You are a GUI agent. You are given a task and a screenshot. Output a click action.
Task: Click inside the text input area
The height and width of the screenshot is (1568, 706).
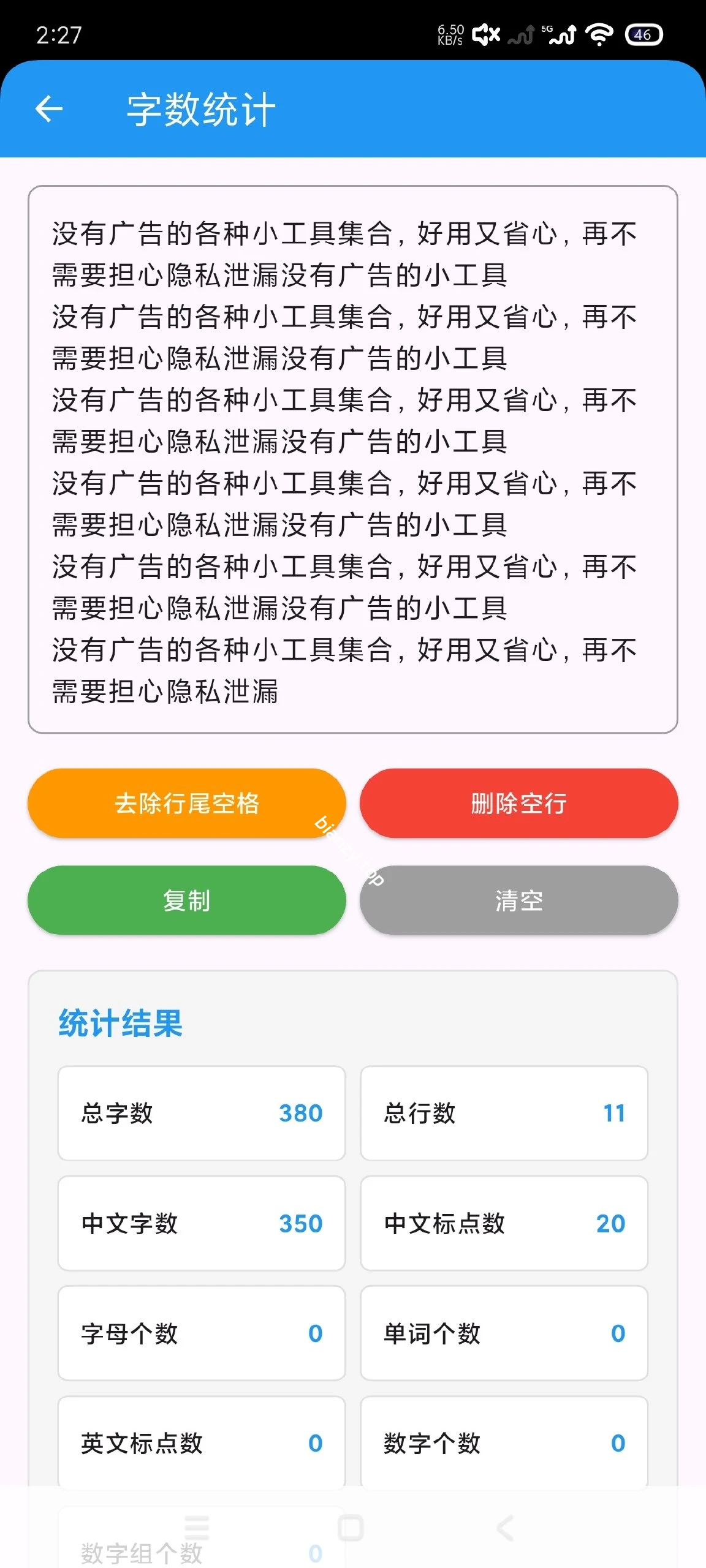click(353, 459)
